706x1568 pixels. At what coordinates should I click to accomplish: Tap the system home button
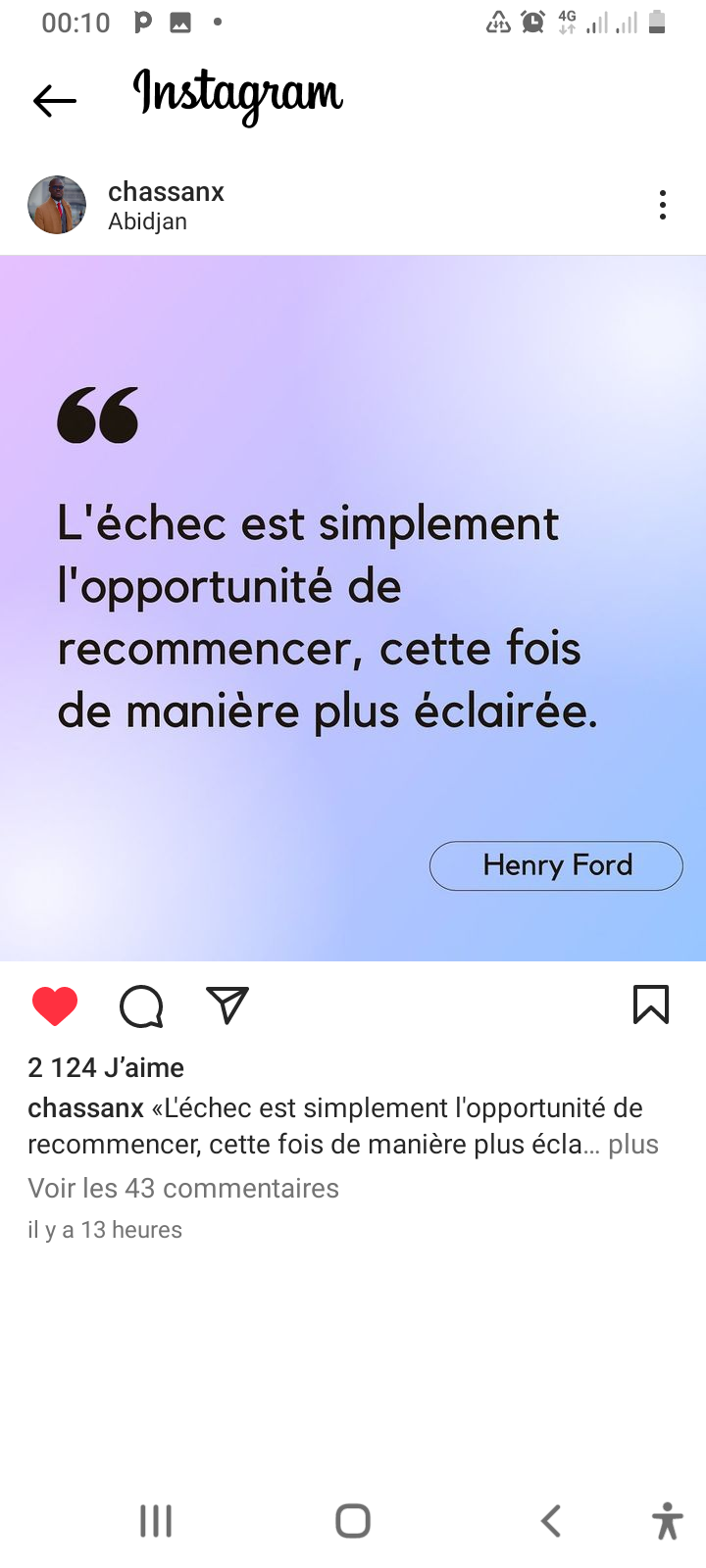coord(353,1521)
